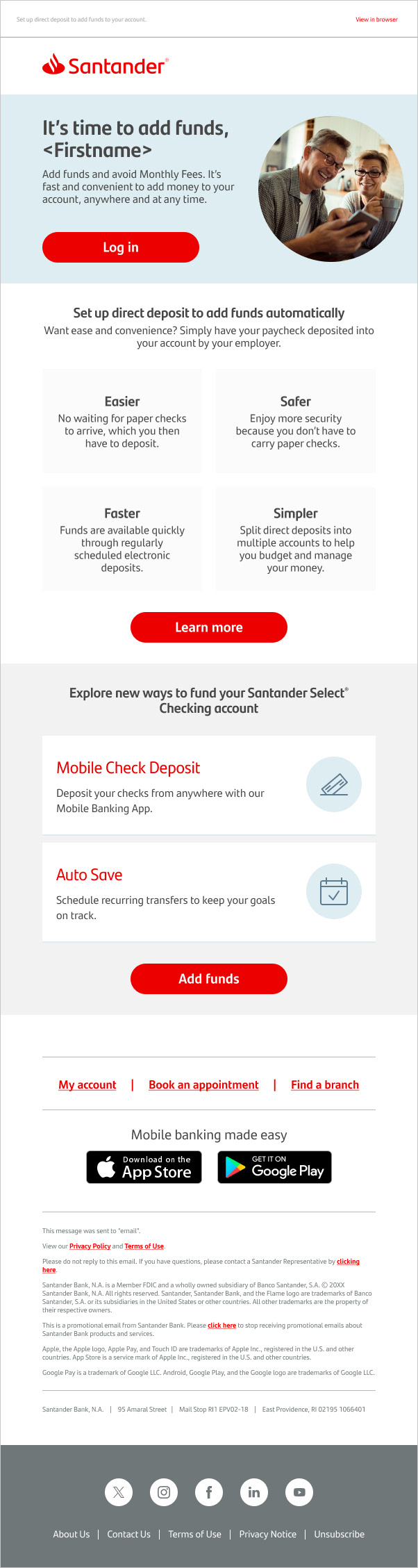Select the Add funds button
This screenshot has width=418, height=1568.
tap(208, 978)
